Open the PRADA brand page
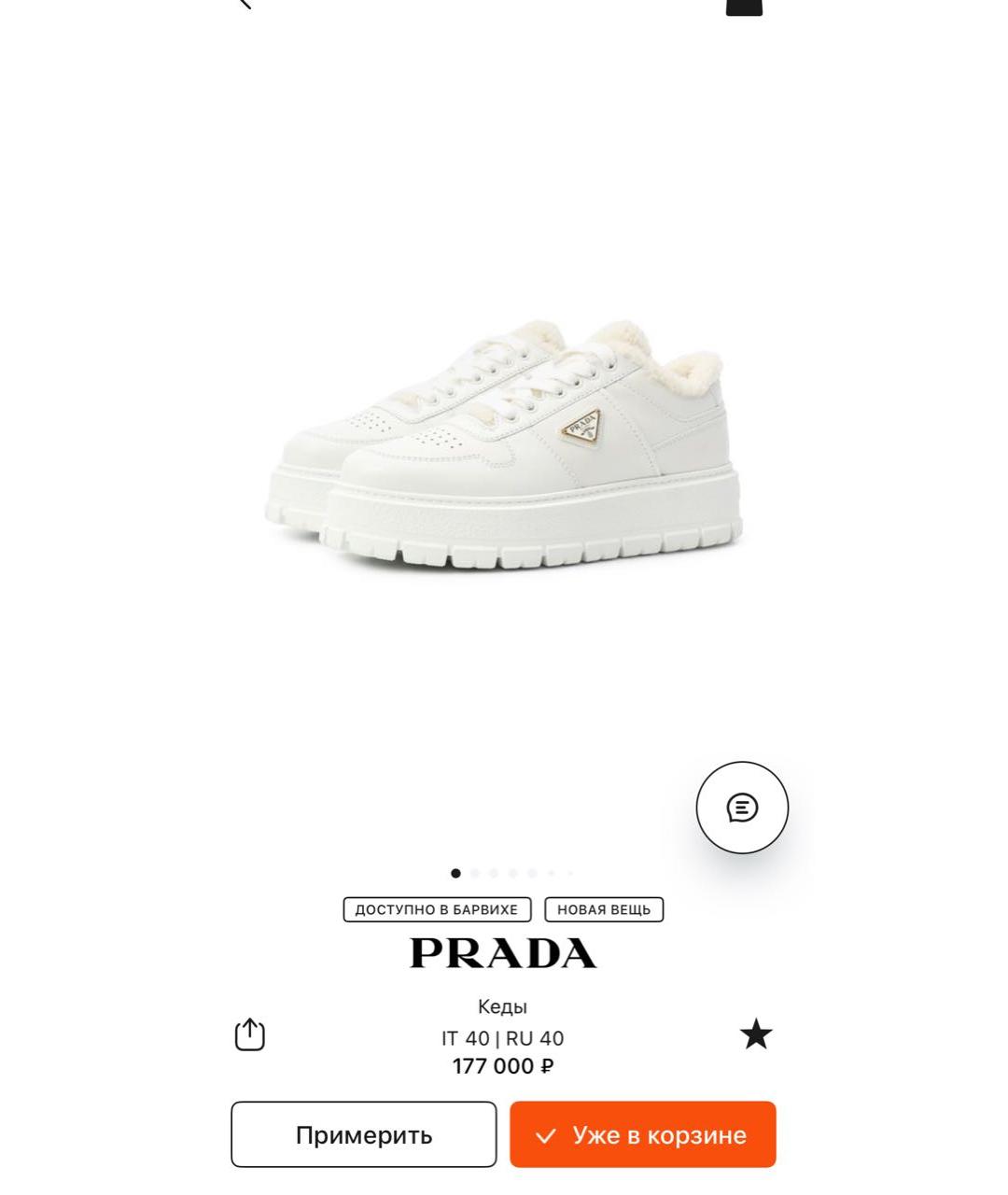Image resolution: width=1008 pixels, height=1195 pixels. [503, 953]
